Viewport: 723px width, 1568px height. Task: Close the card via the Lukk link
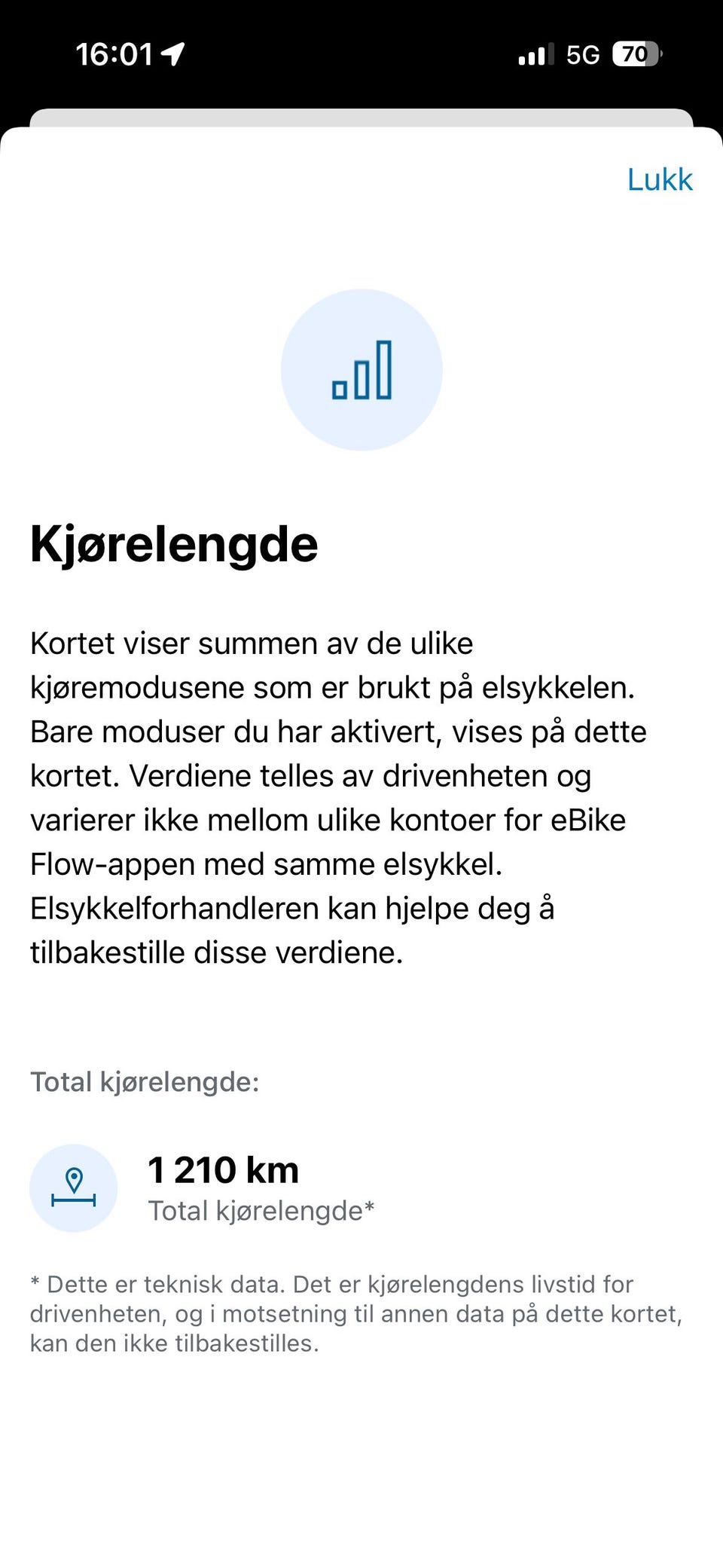click(x=659, y=179)
